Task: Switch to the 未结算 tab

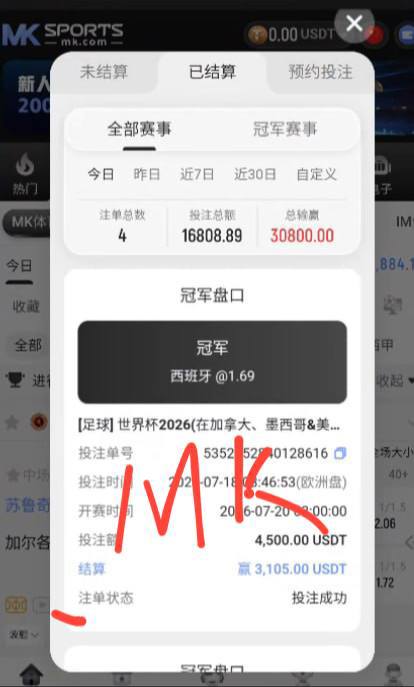Action: click(x=104, y=72)
